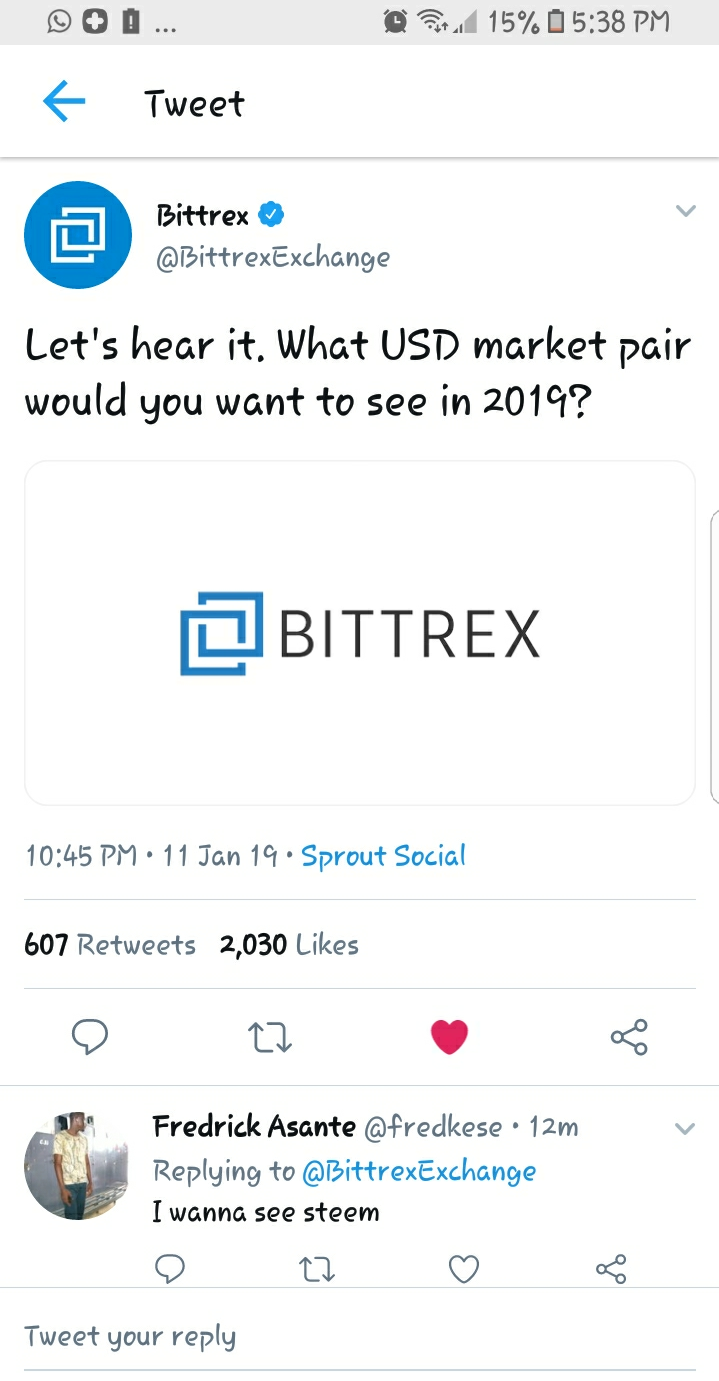Open @BittrexExchange link in Fredrick's reply
This screenshot has width=719, height=1381.
click(419, 1171)
